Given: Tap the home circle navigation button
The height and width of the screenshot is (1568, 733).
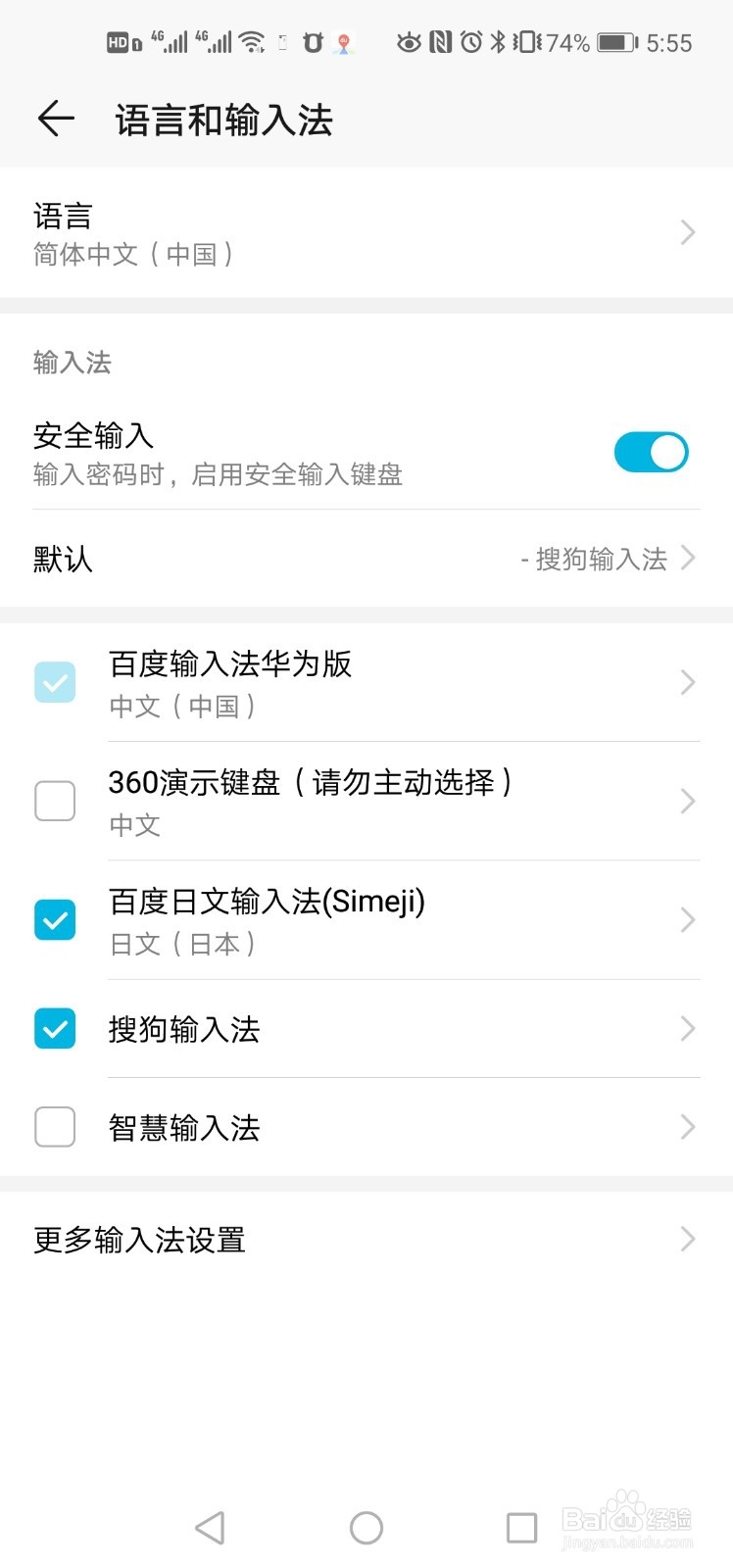Looking at the screenshot, I should [366, 1526].
